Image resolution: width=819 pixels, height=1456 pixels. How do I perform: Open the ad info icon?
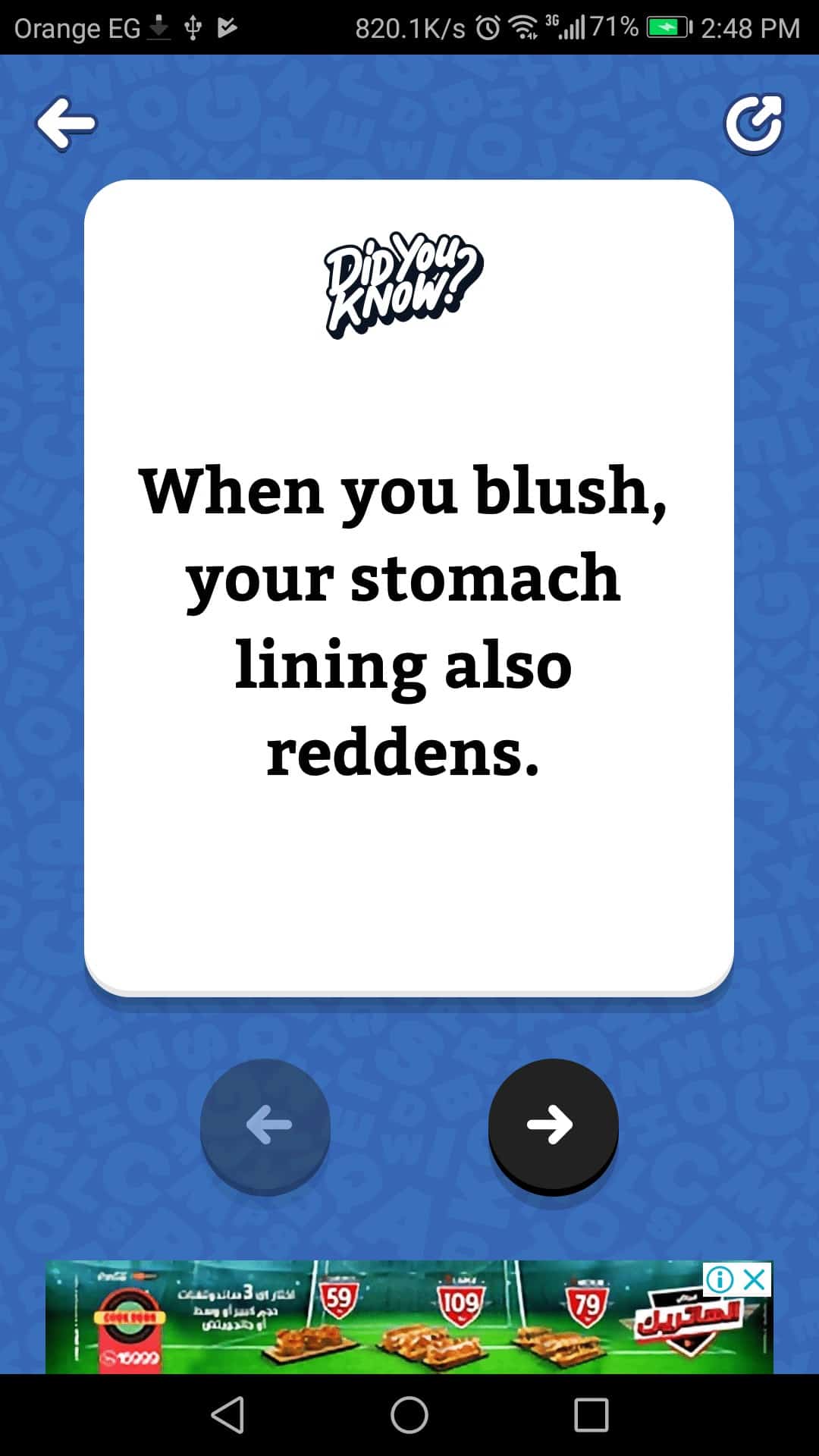point(720,1280)
